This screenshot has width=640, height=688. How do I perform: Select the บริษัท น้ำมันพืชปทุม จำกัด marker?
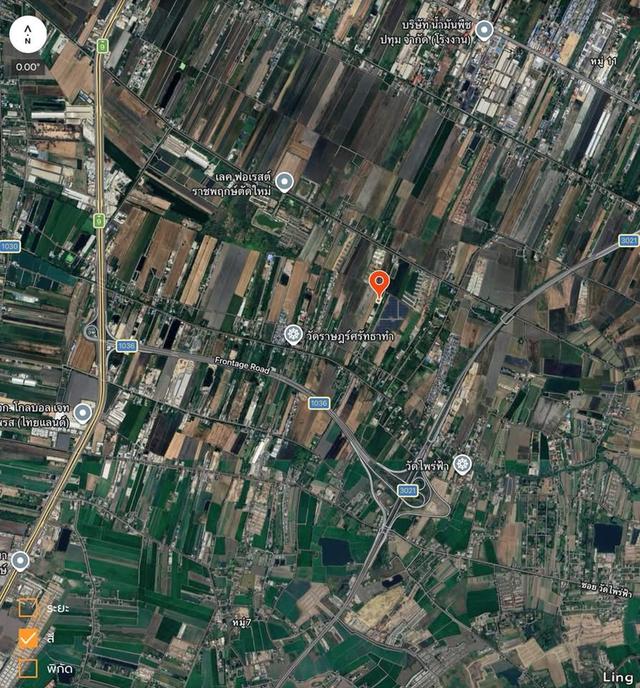coord(485,30)
